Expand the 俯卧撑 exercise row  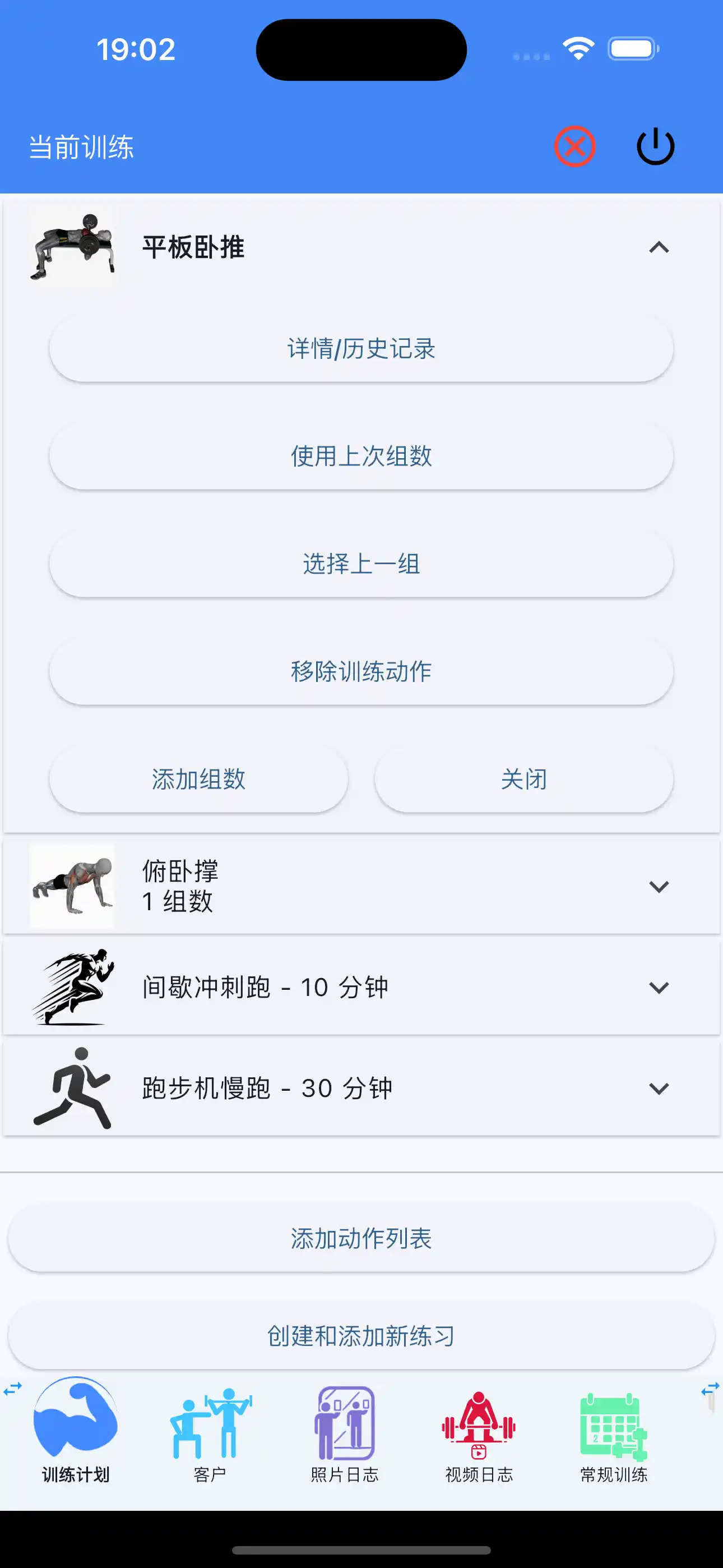coord(659,886)
